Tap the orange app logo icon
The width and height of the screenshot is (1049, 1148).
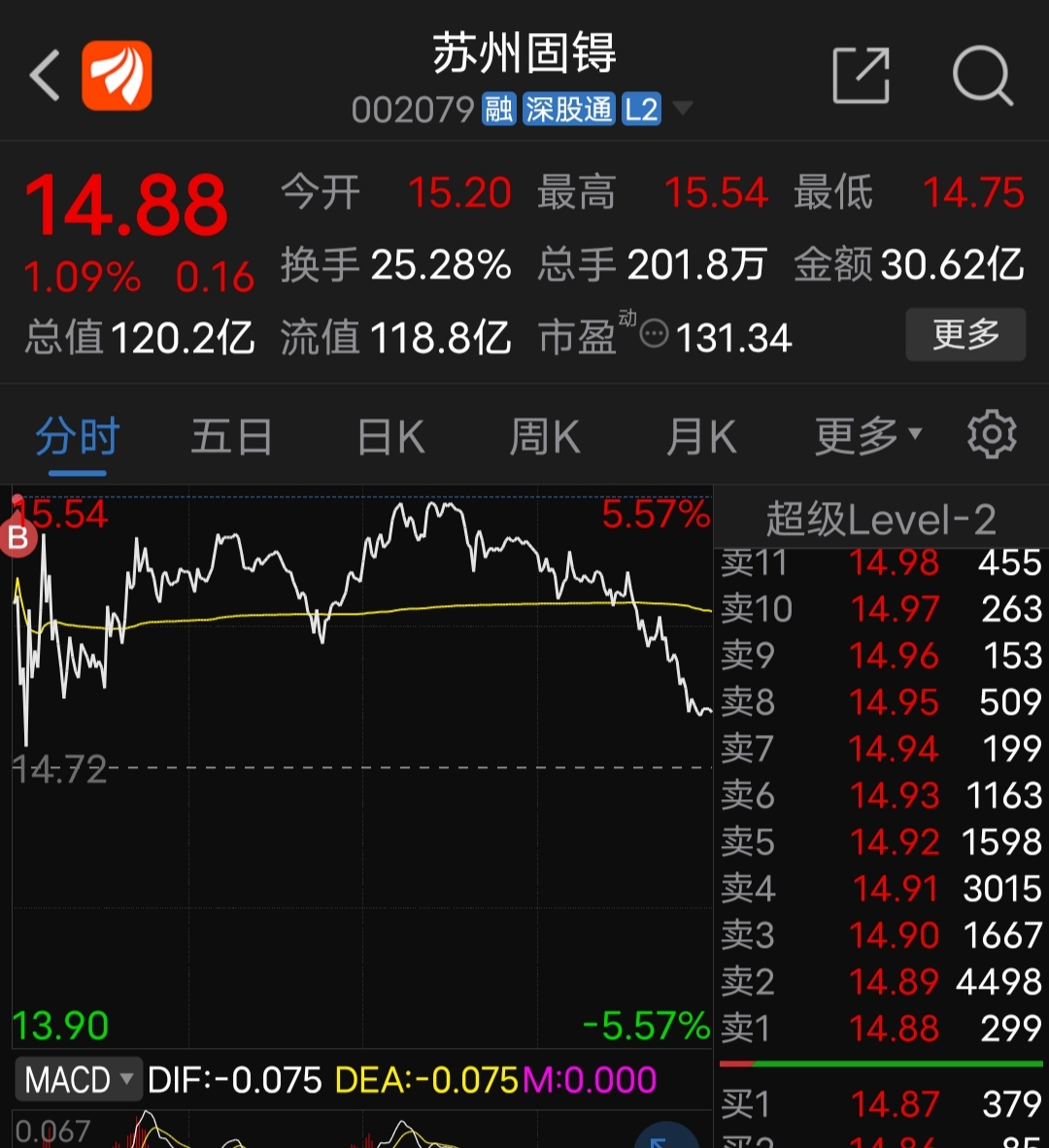[x=118, y=75]
